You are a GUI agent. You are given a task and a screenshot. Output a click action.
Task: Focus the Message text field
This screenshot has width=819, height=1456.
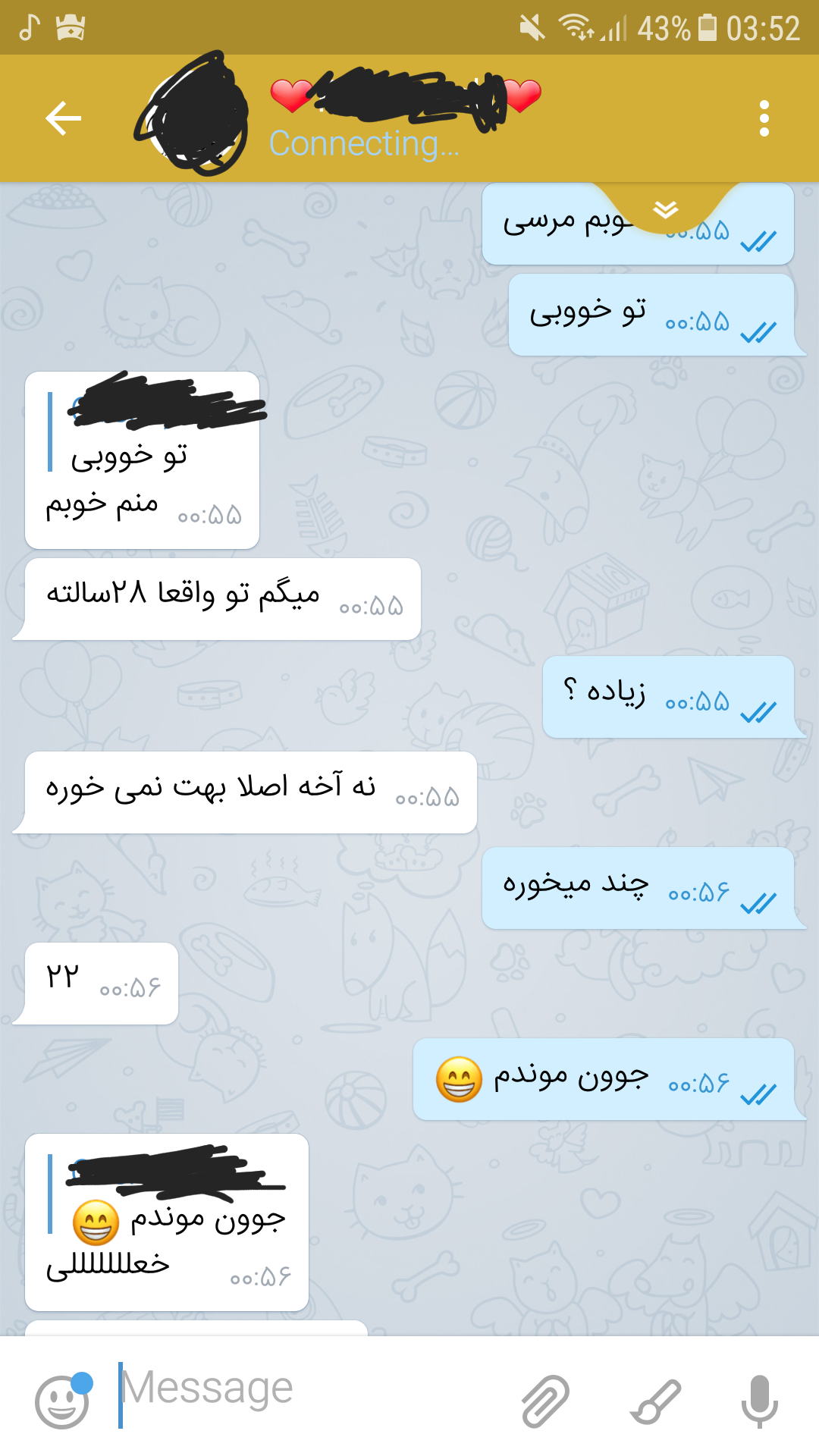point(303,1389)
